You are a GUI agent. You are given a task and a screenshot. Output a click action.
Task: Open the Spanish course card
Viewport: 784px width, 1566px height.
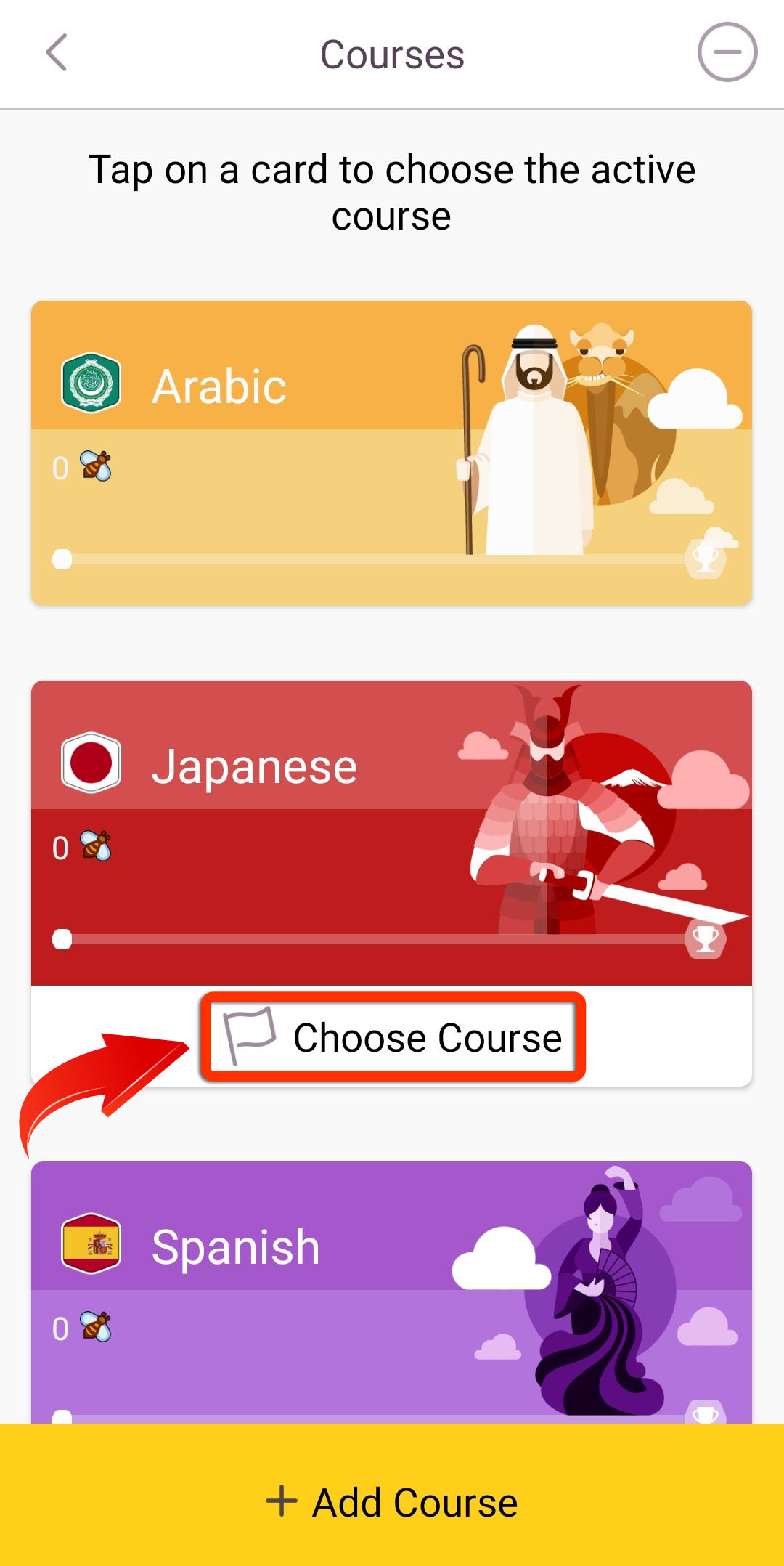[391, 1292]
